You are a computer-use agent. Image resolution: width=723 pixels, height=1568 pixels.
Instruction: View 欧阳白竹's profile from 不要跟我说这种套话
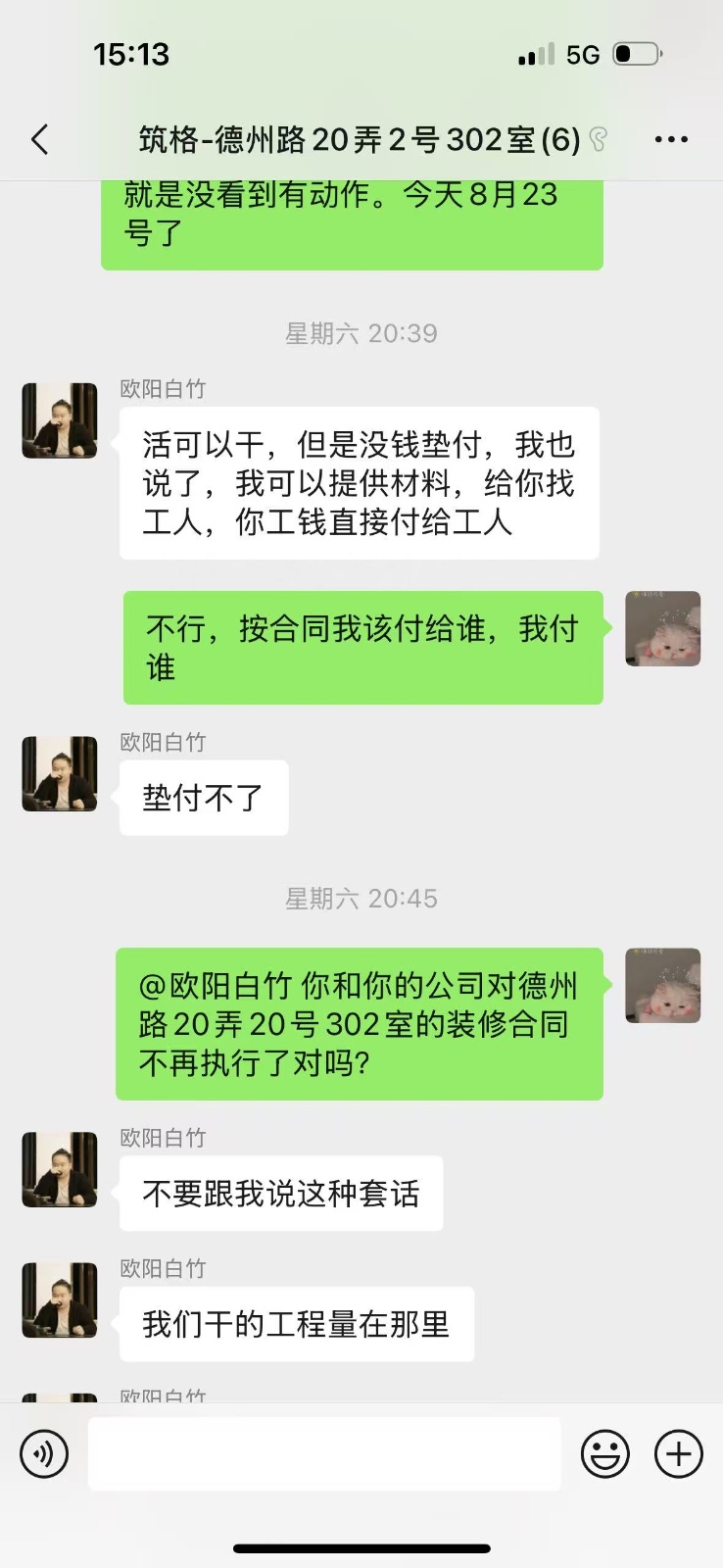click(x=60, y=1170)
